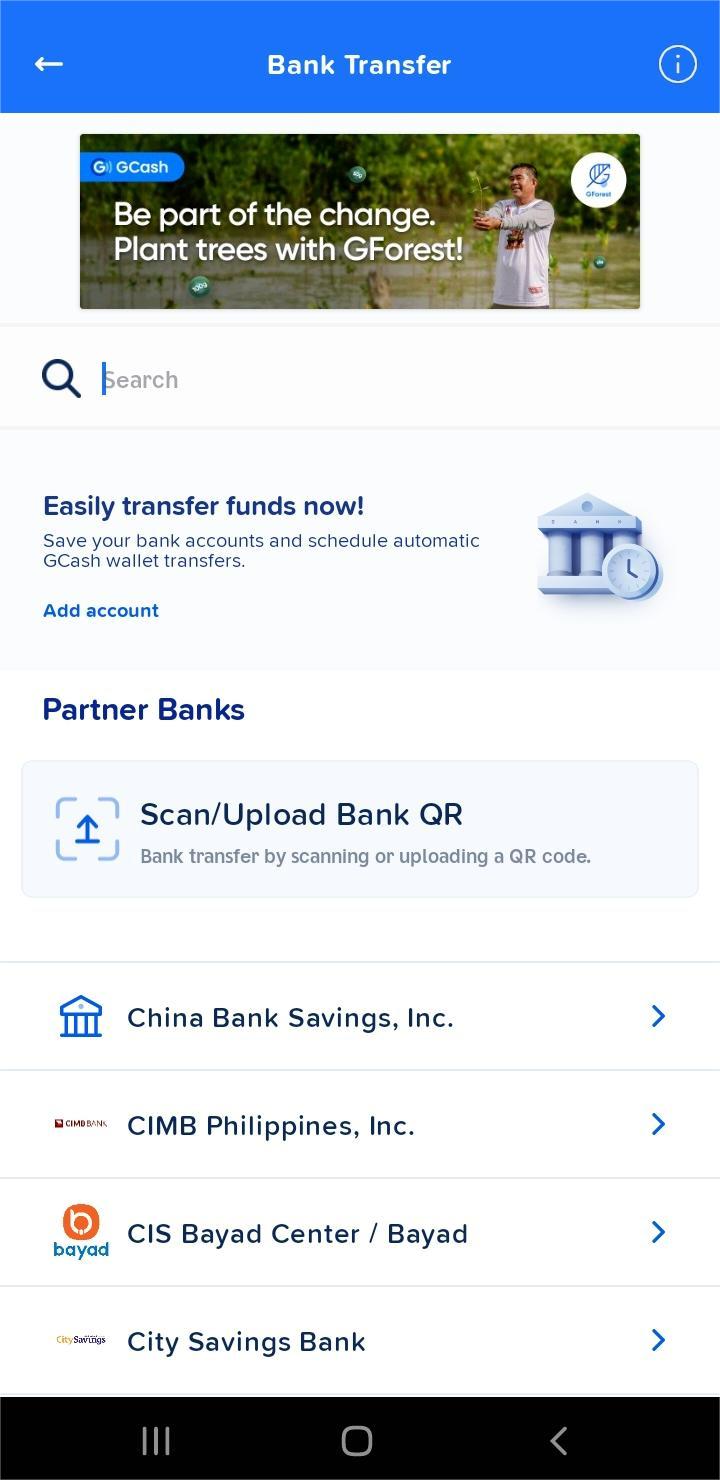Tap the Add account link

tap(101, 610)
